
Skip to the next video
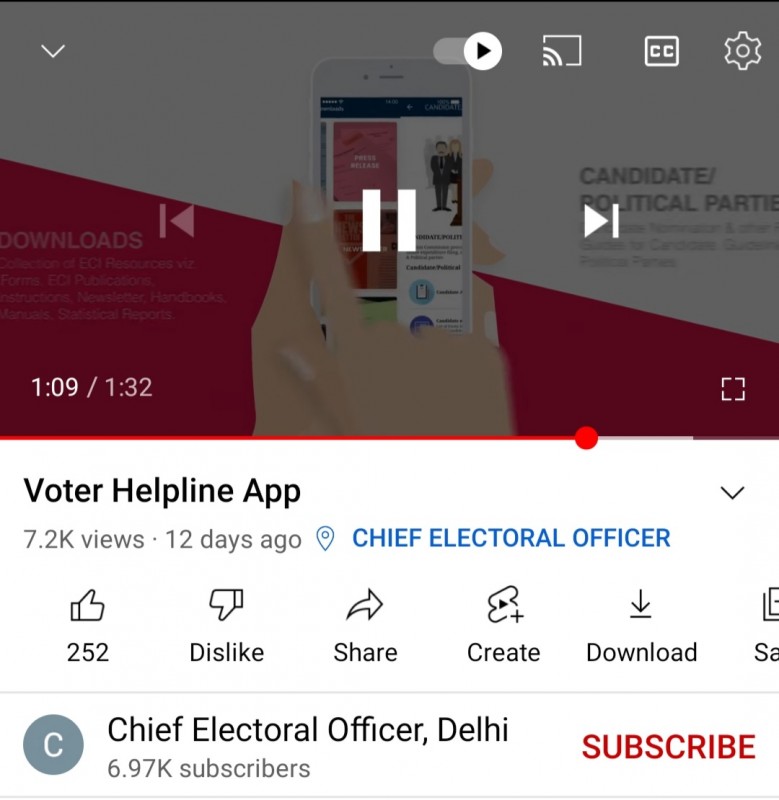point(601,220)
